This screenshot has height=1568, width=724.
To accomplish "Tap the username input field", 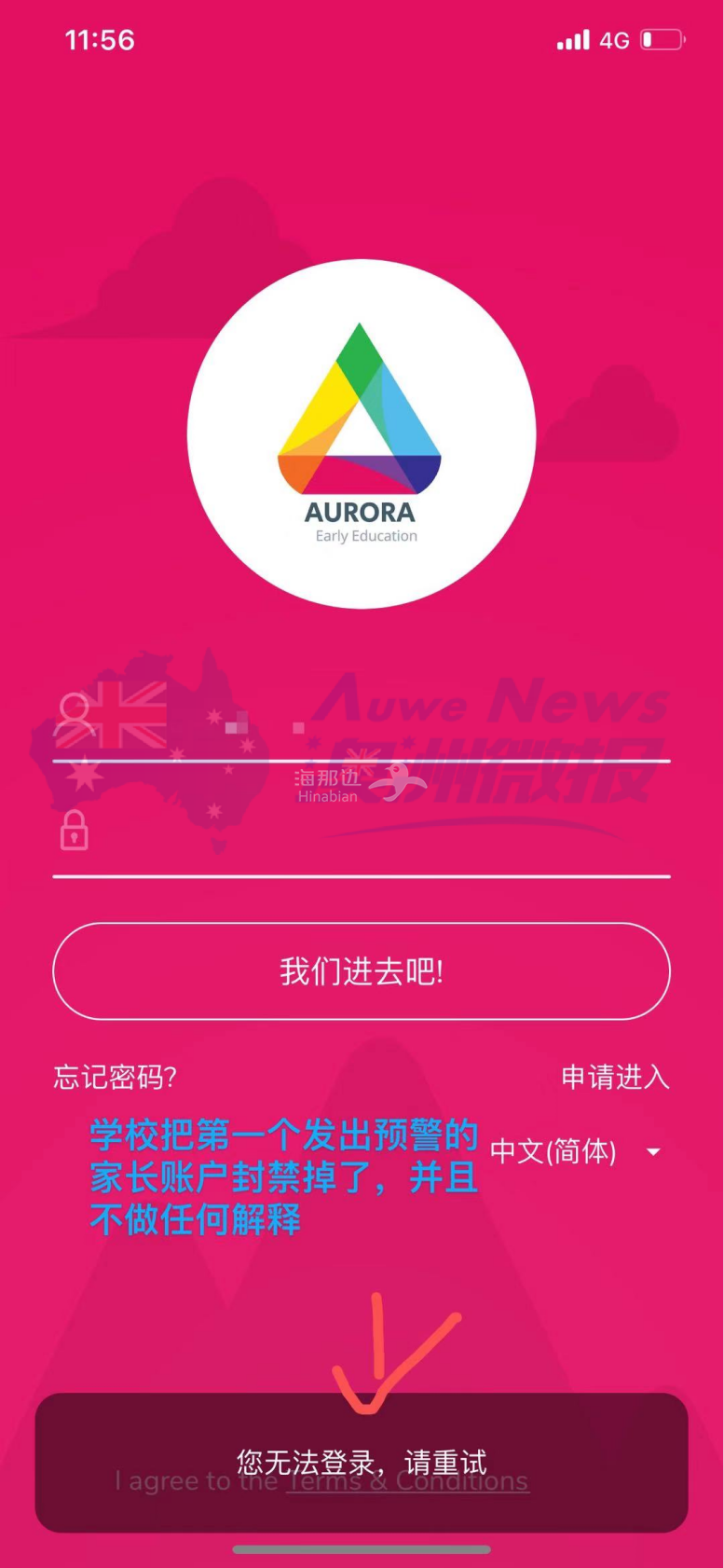I will tap(373, 722).
